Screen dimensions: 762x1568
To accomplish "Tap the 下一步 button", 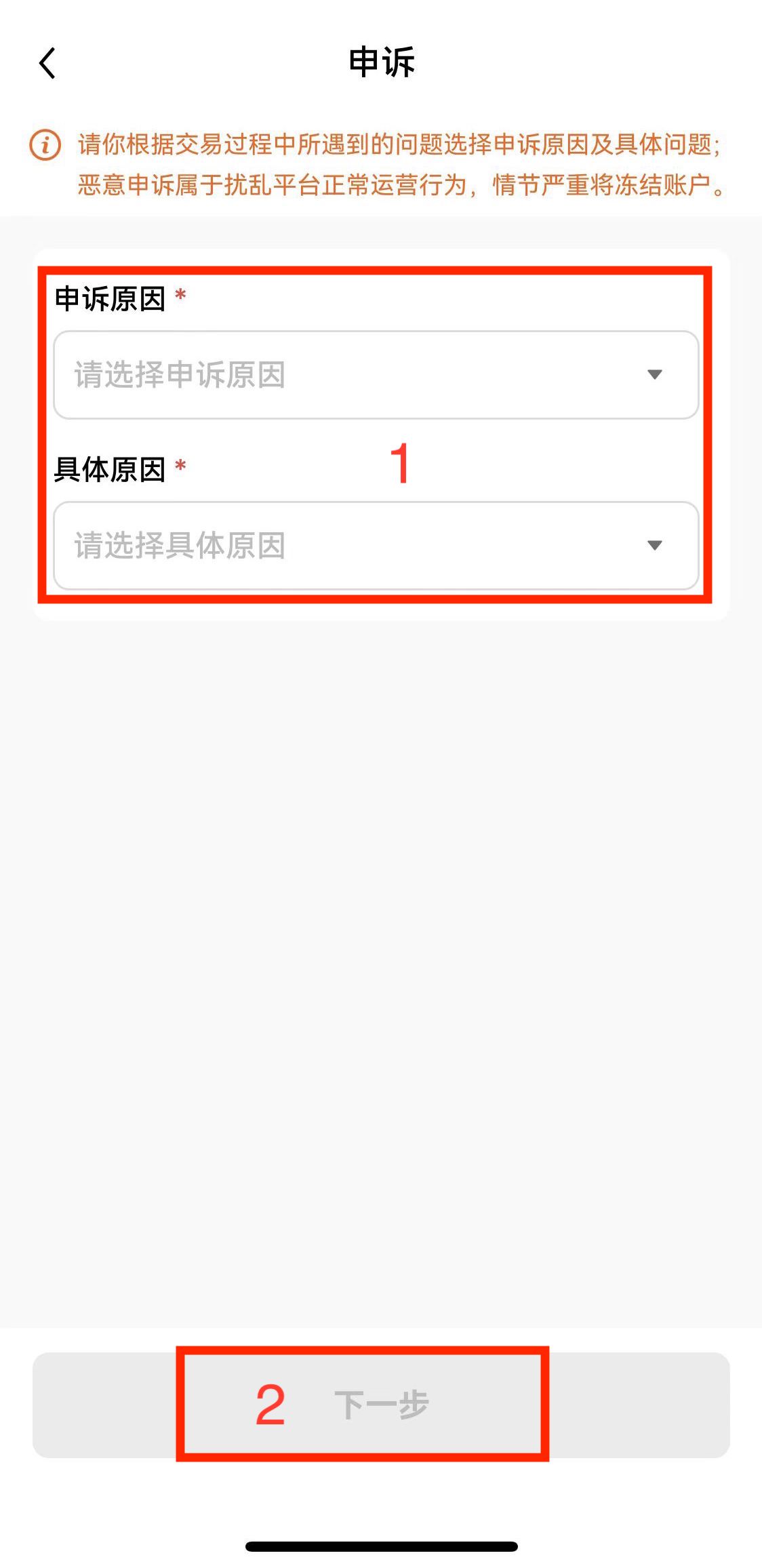I will [x=381, y=1405].
